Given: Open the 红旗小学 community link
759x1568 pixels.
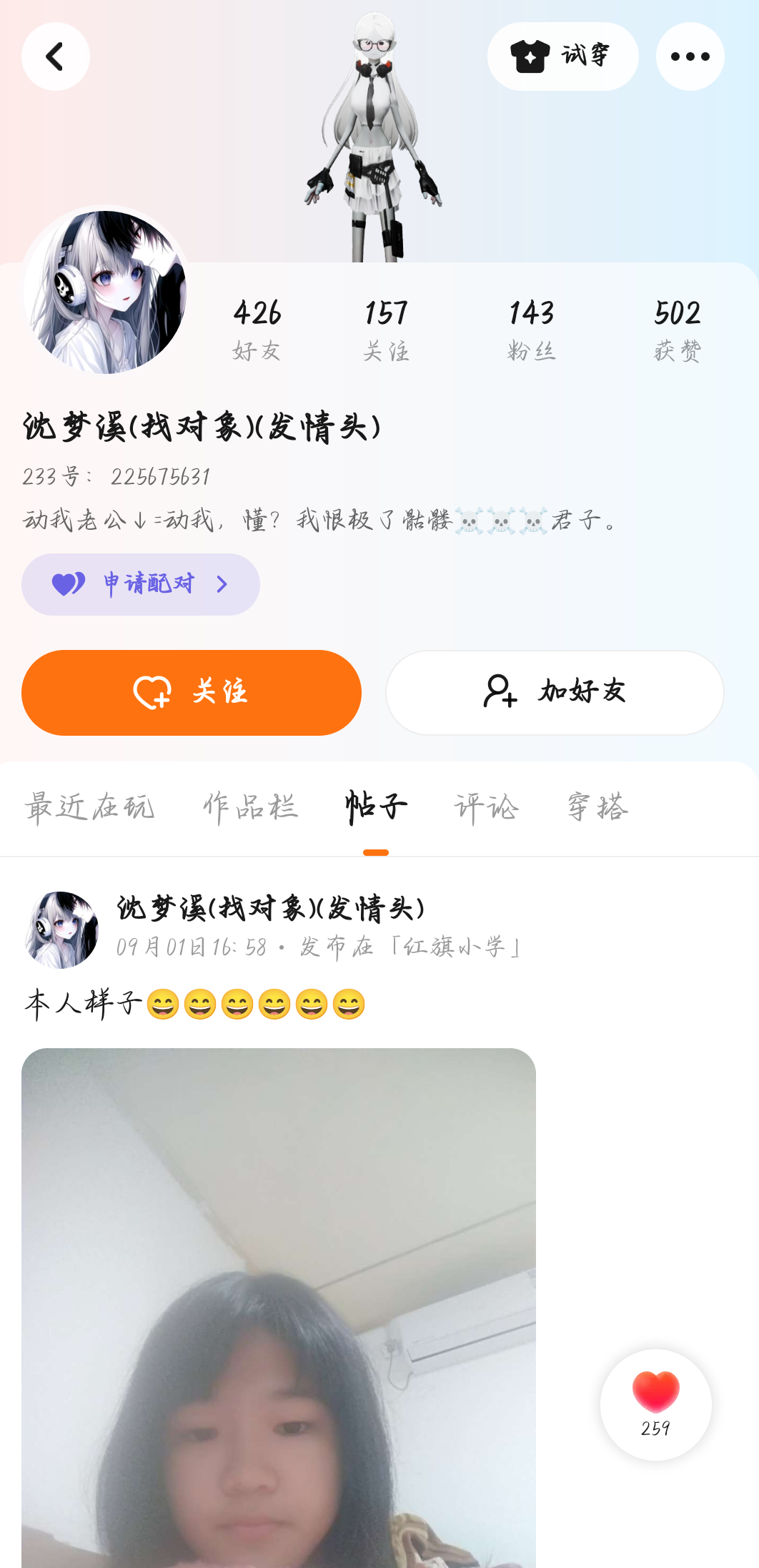Looking at the screenshot, I should [455, 947].
